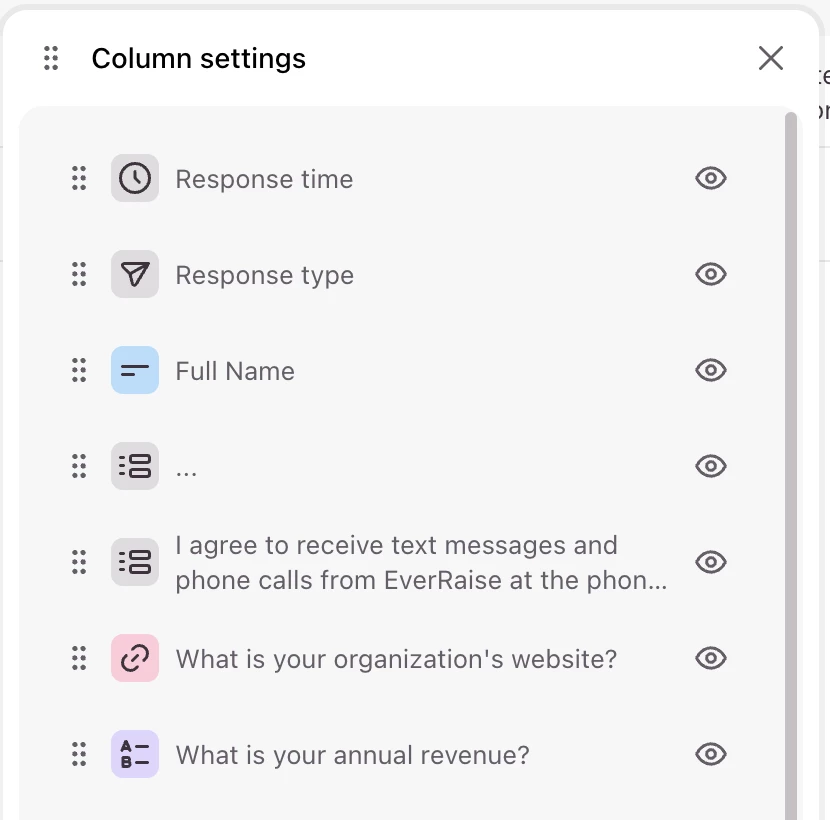Hide the 'I agree to receive text messages' column
Viewport: 830px width, 820px height.
pyautogui.click(x=710, y=562)
